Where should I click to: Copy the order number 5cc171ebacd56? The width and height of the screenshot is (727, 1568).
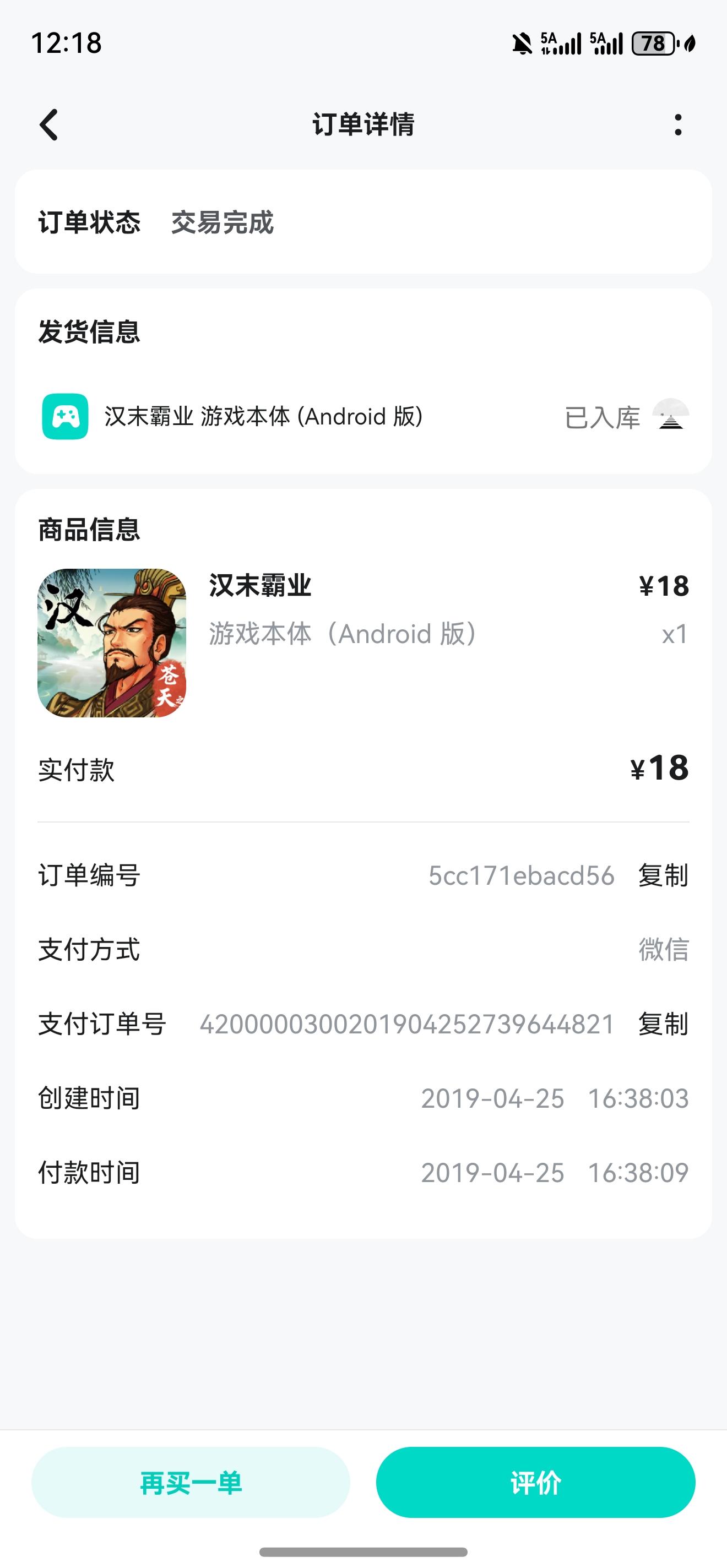(x=663, y=875)
